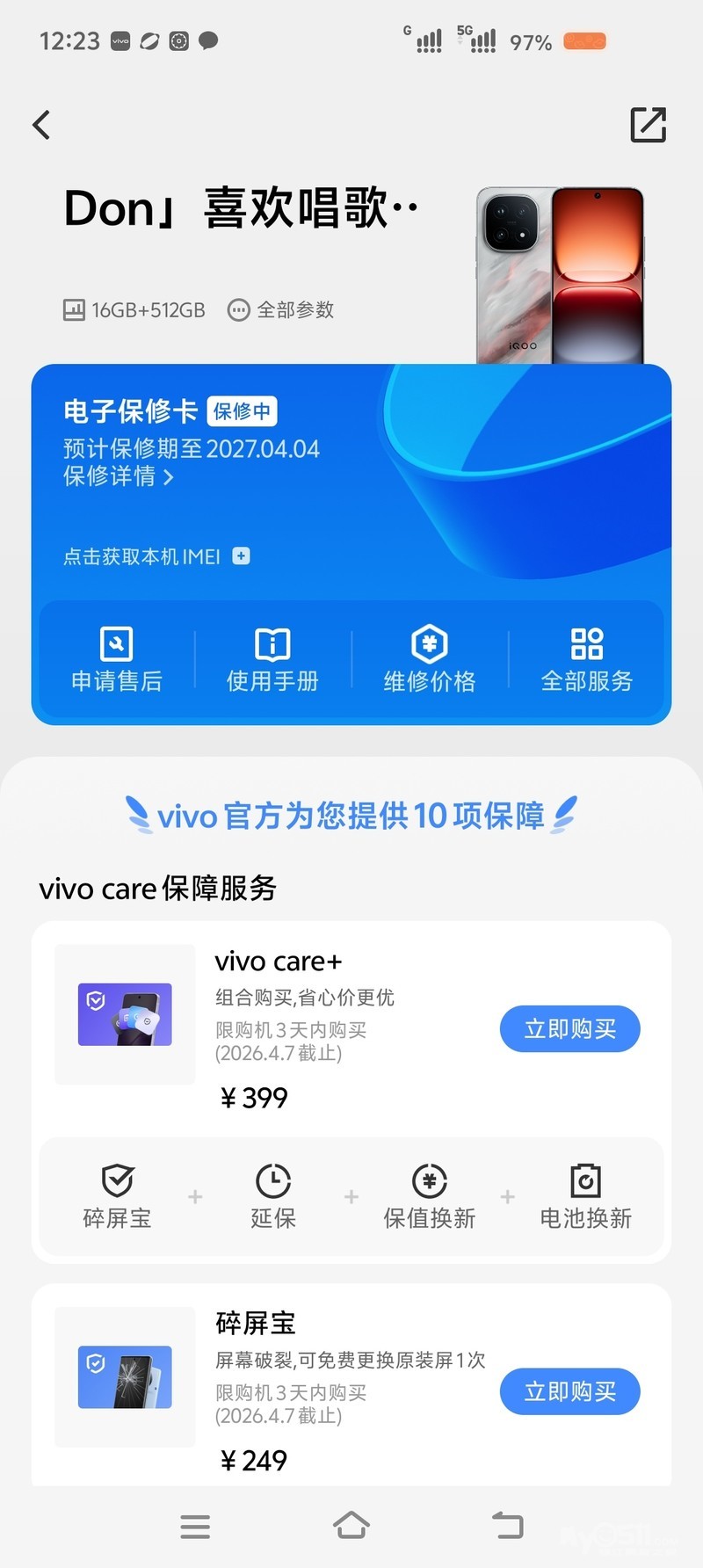View 全部参数 full specifications

coord(281,310)
